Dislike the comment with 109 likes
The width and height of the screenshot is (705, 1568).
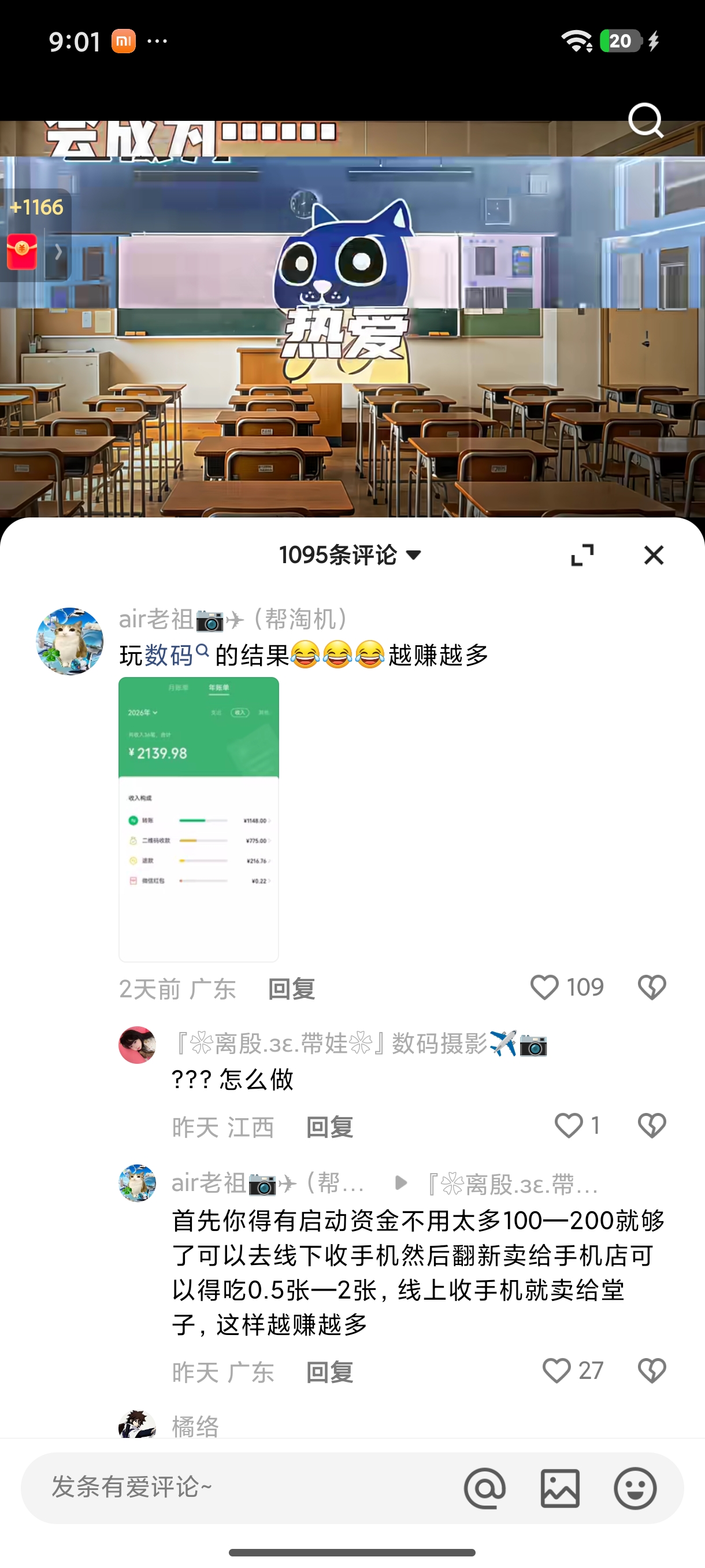pyautogui.click(x=651, y=988)
